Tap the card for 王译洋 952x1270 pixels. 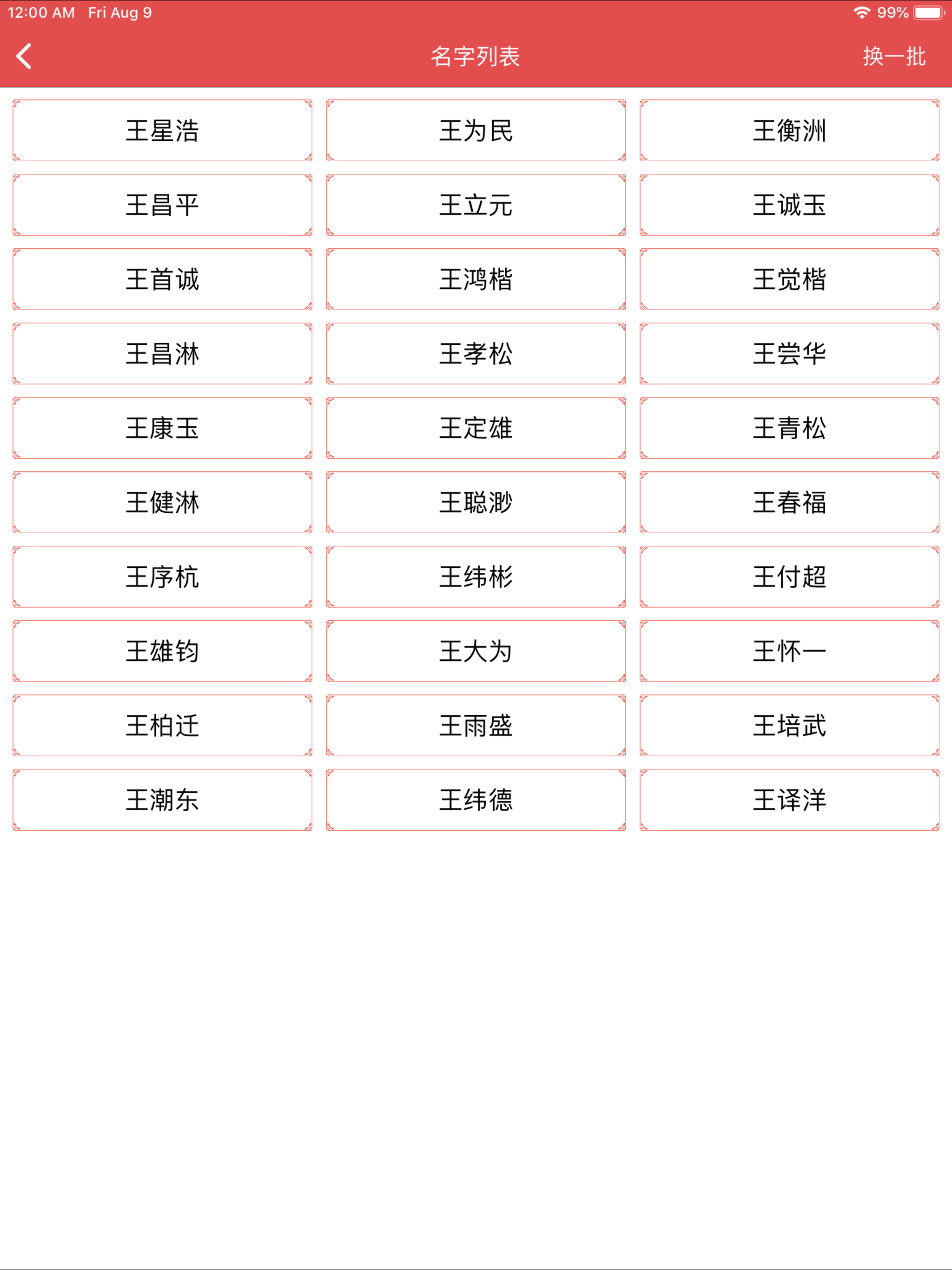click(x=790, y=800)
